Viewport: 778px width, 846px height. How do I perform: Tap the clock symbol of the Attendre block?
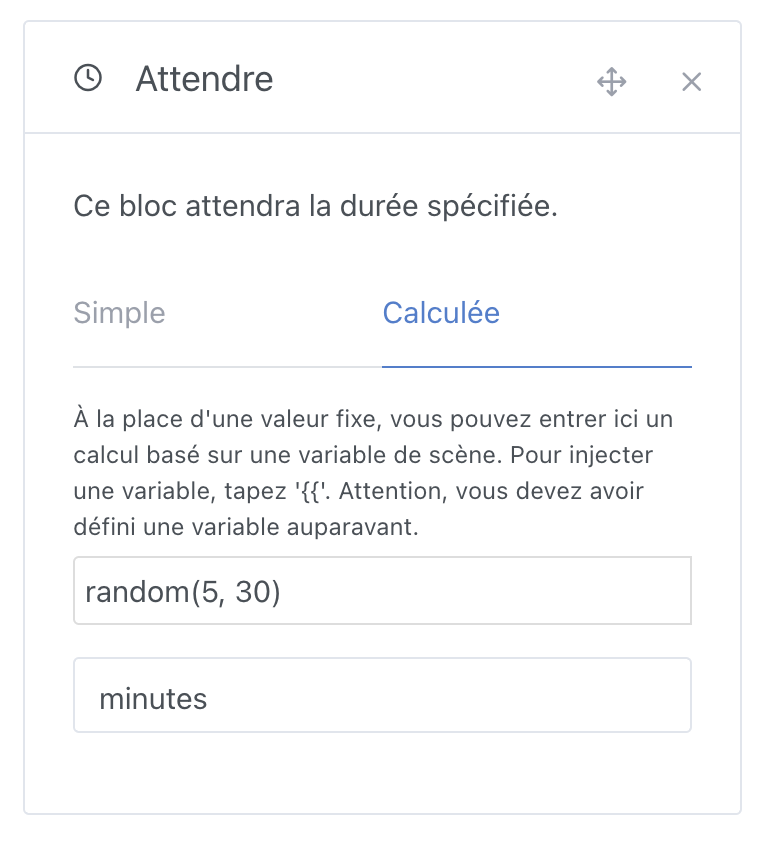tap(88, 77)
